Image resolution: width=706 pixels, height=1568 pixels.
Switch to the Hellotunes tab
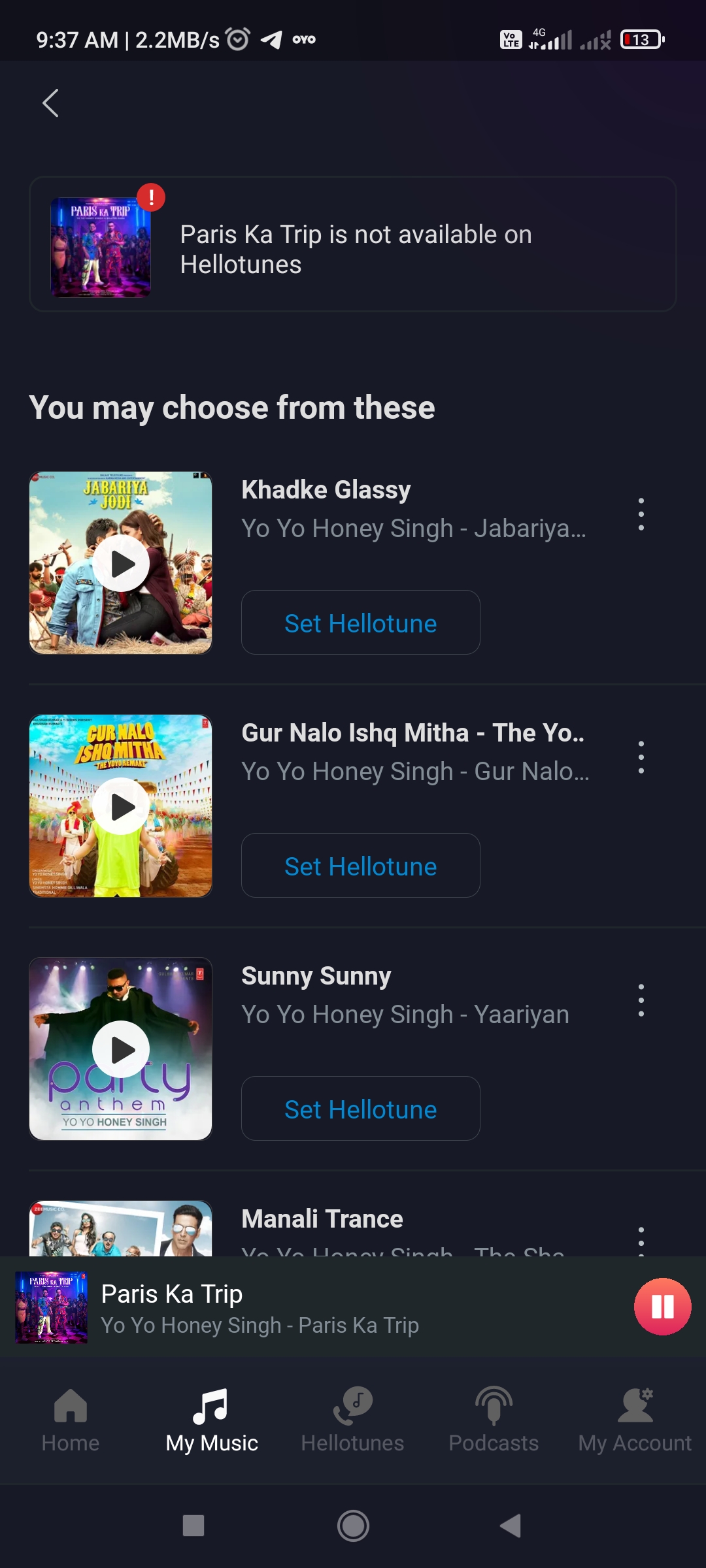point(353,1419)
